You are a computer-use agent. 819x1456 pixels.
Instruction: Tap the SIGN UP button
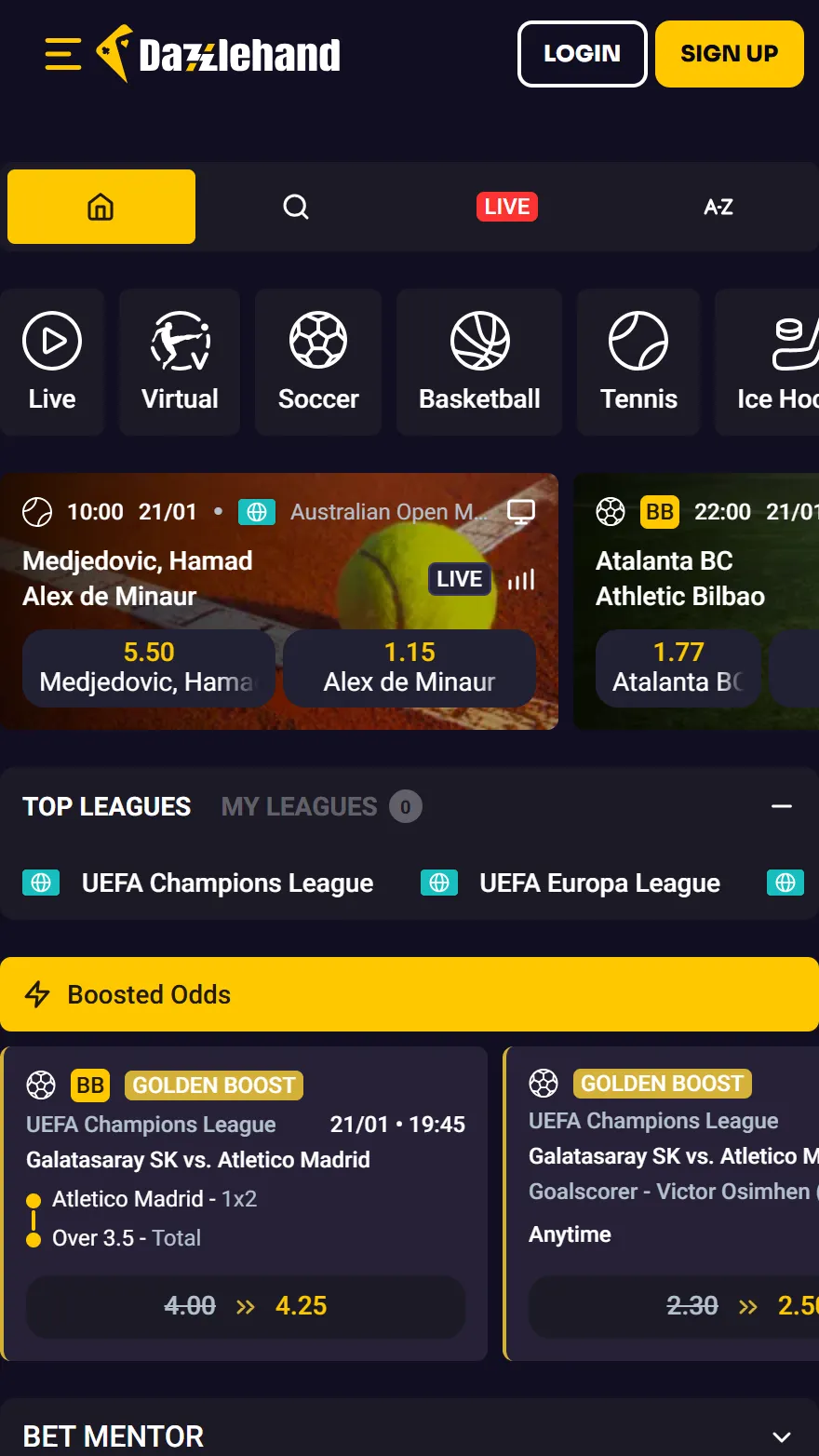click(729, 54)
